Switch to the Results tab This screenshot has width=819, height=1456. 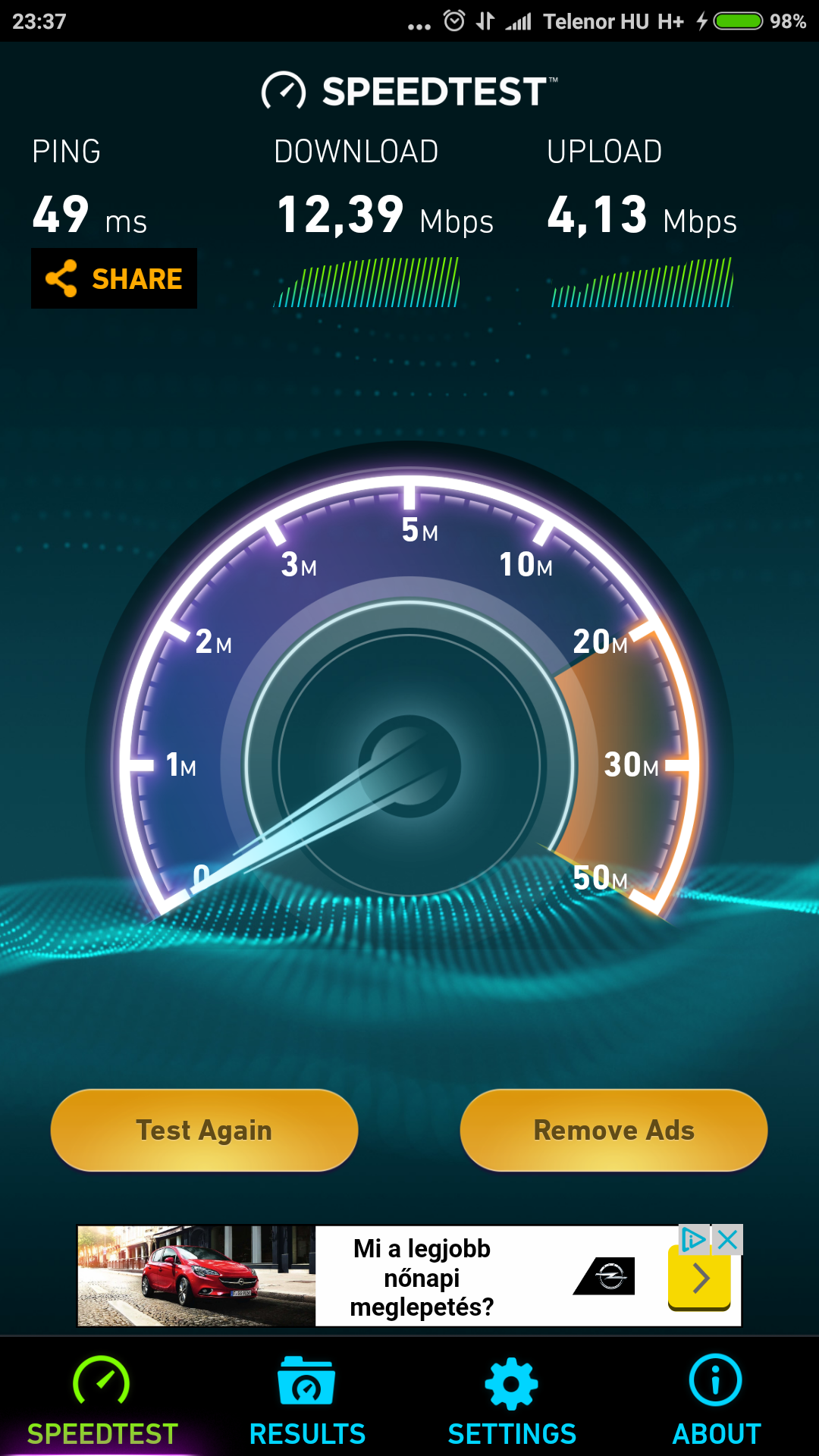point(307,1400)
